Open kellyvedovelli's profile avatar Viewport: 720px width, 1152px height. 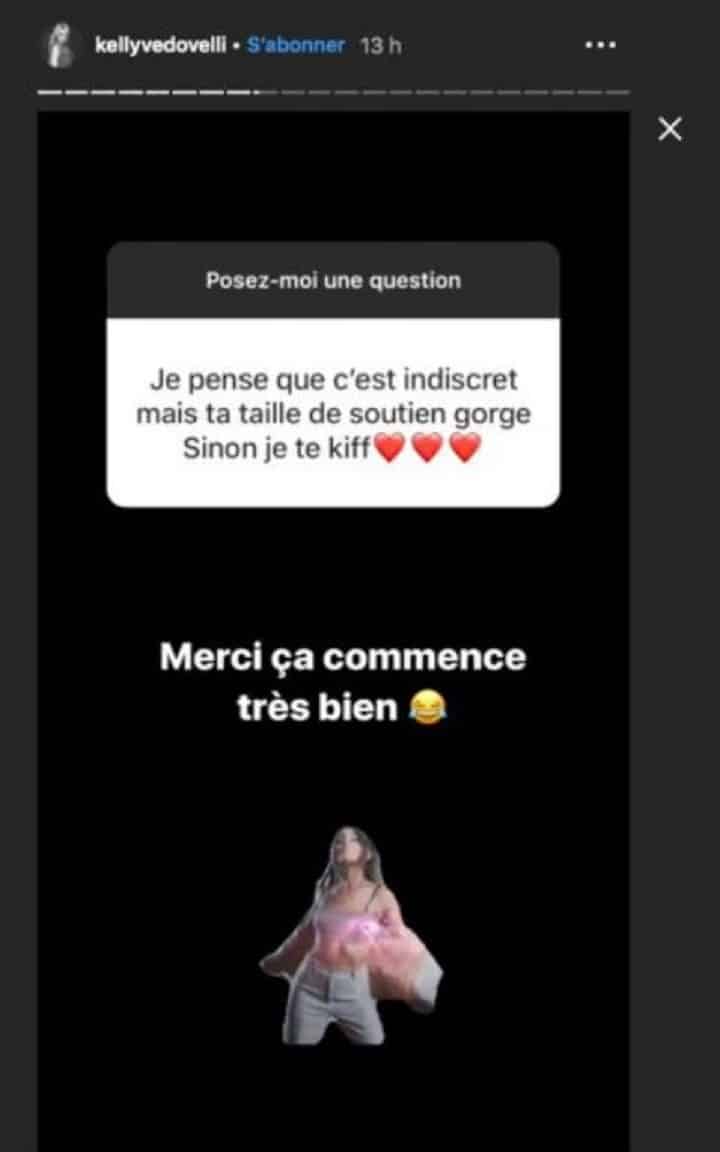[62, 44]
